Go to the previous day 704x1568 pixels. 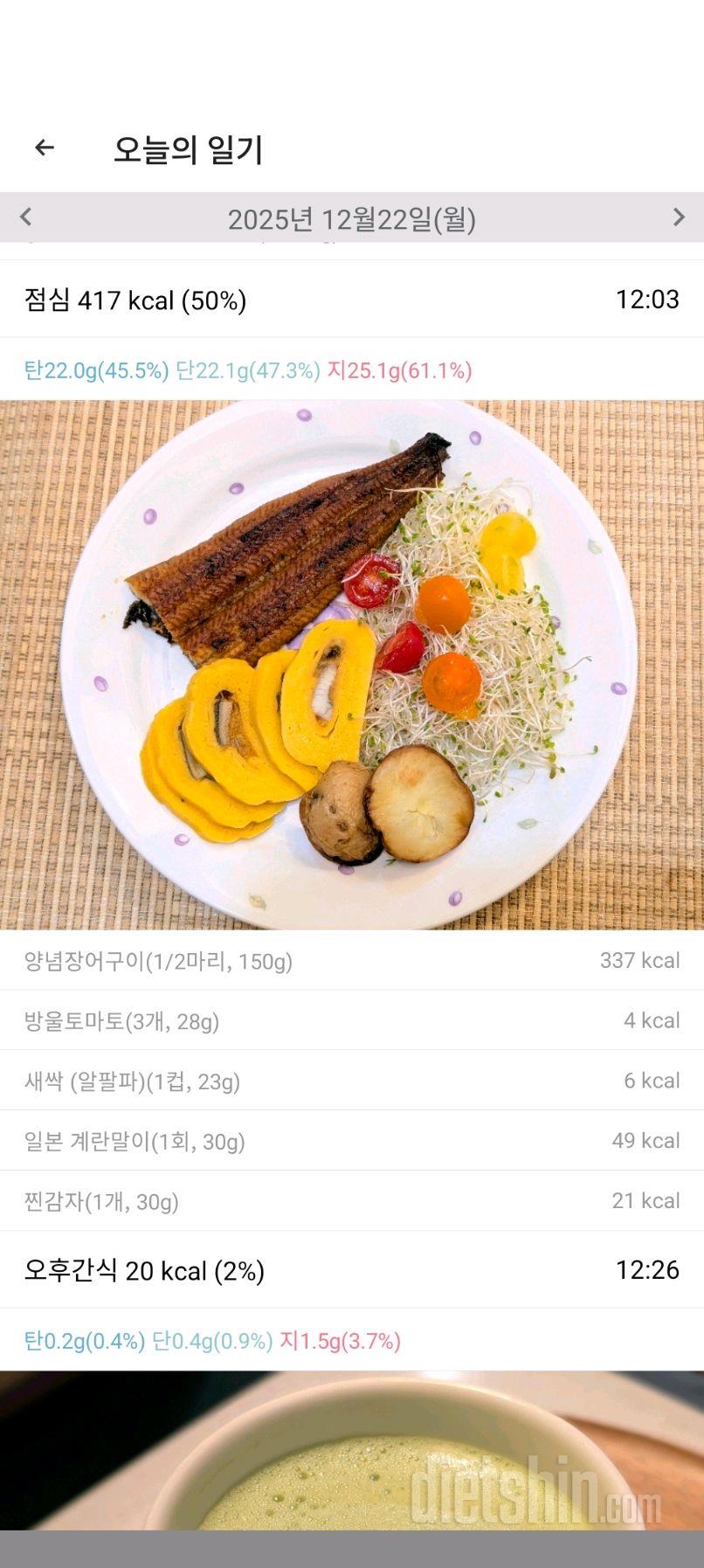(26, 218)
